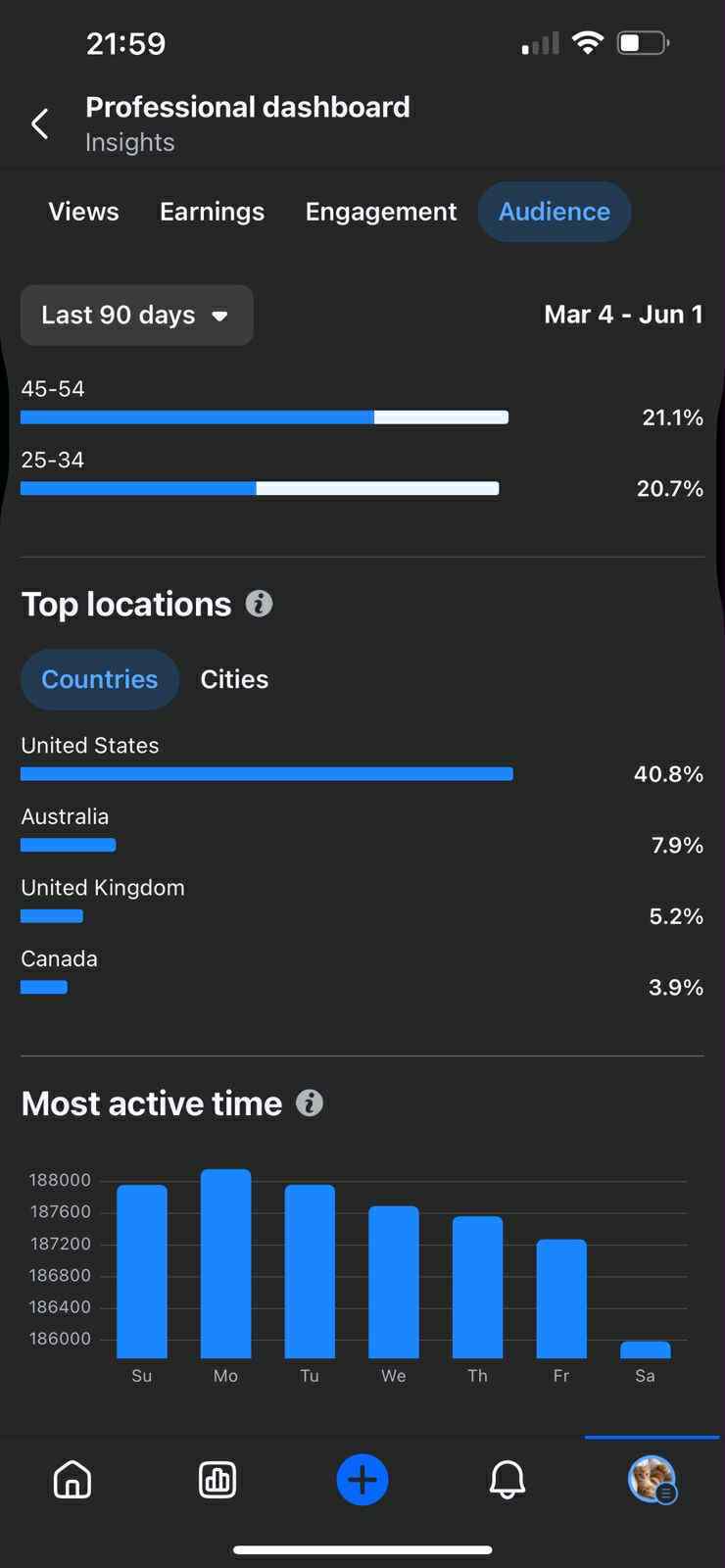
Task: Open the dashboard chart tab
Action: (x=217, y=1480)
